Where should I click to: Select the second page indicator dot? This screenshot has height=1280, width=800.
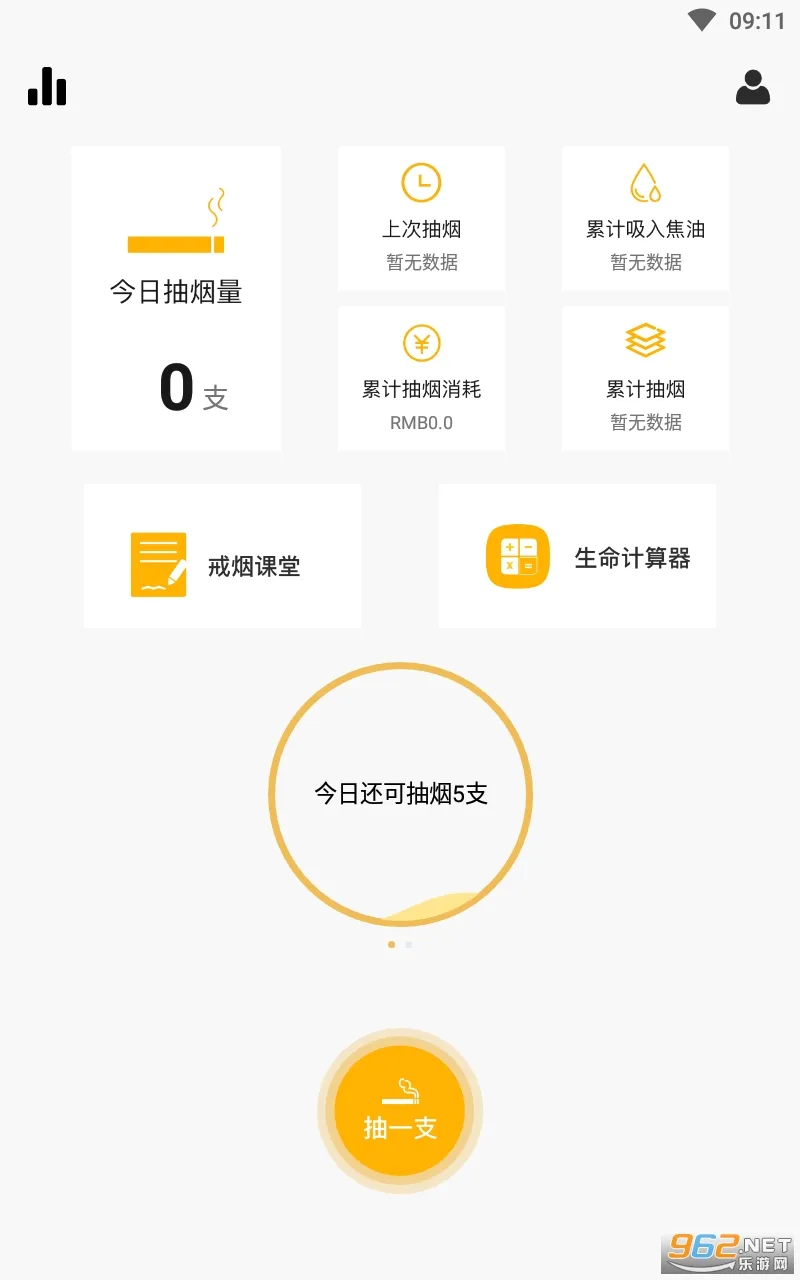[409, 944]
